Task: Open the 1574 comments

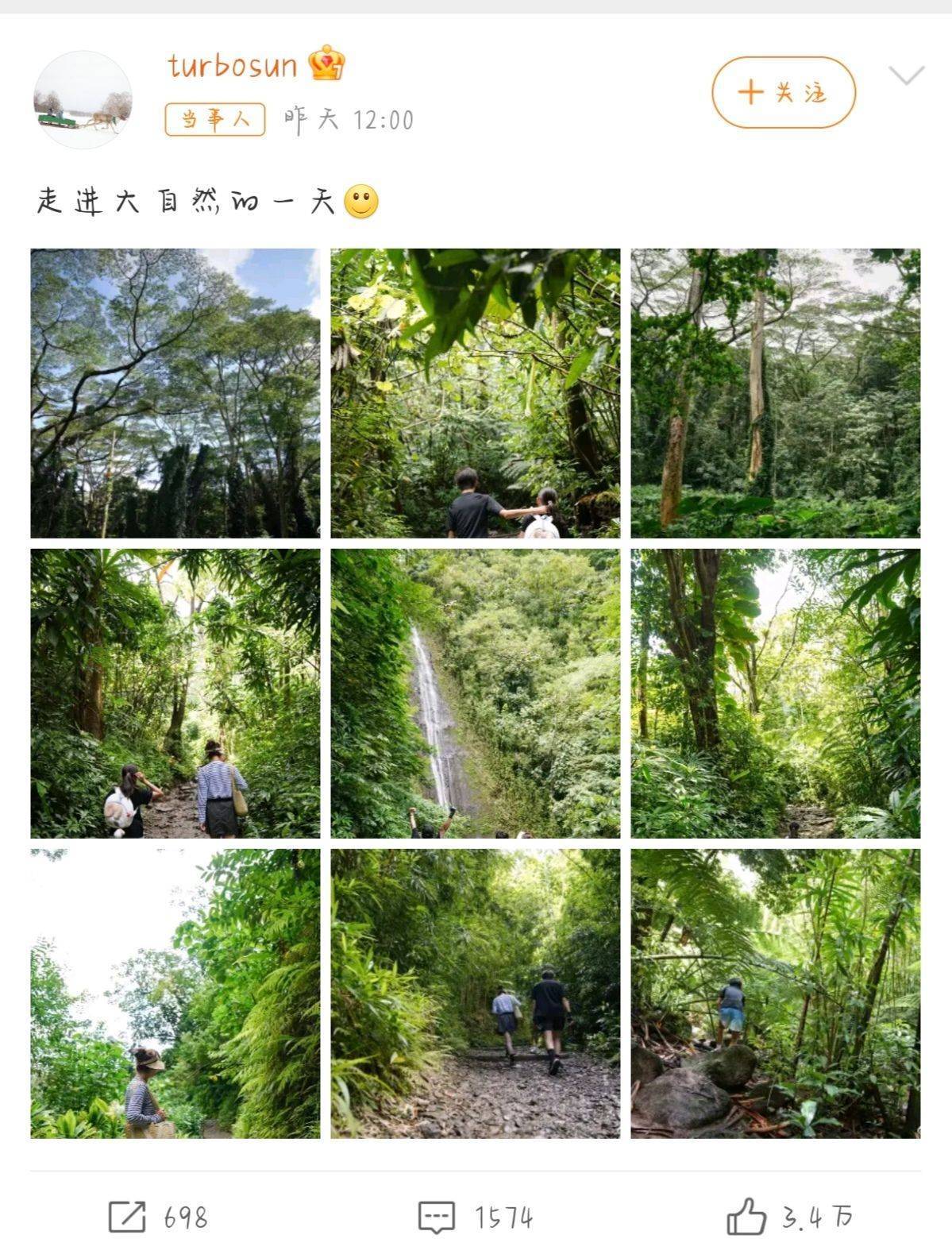Action: [475, 1217]
